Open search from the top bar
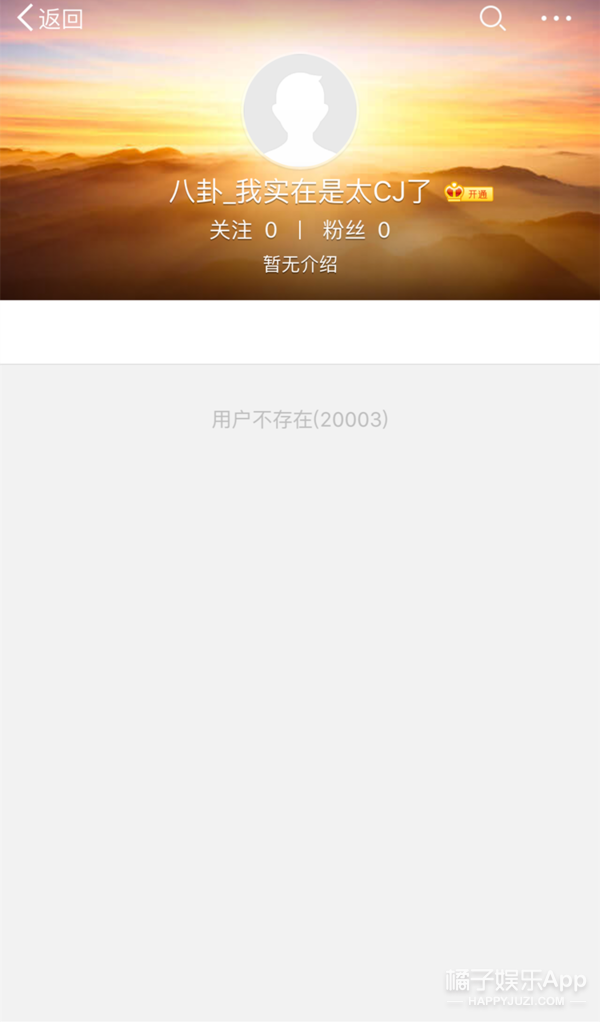 tap(492, 18)
